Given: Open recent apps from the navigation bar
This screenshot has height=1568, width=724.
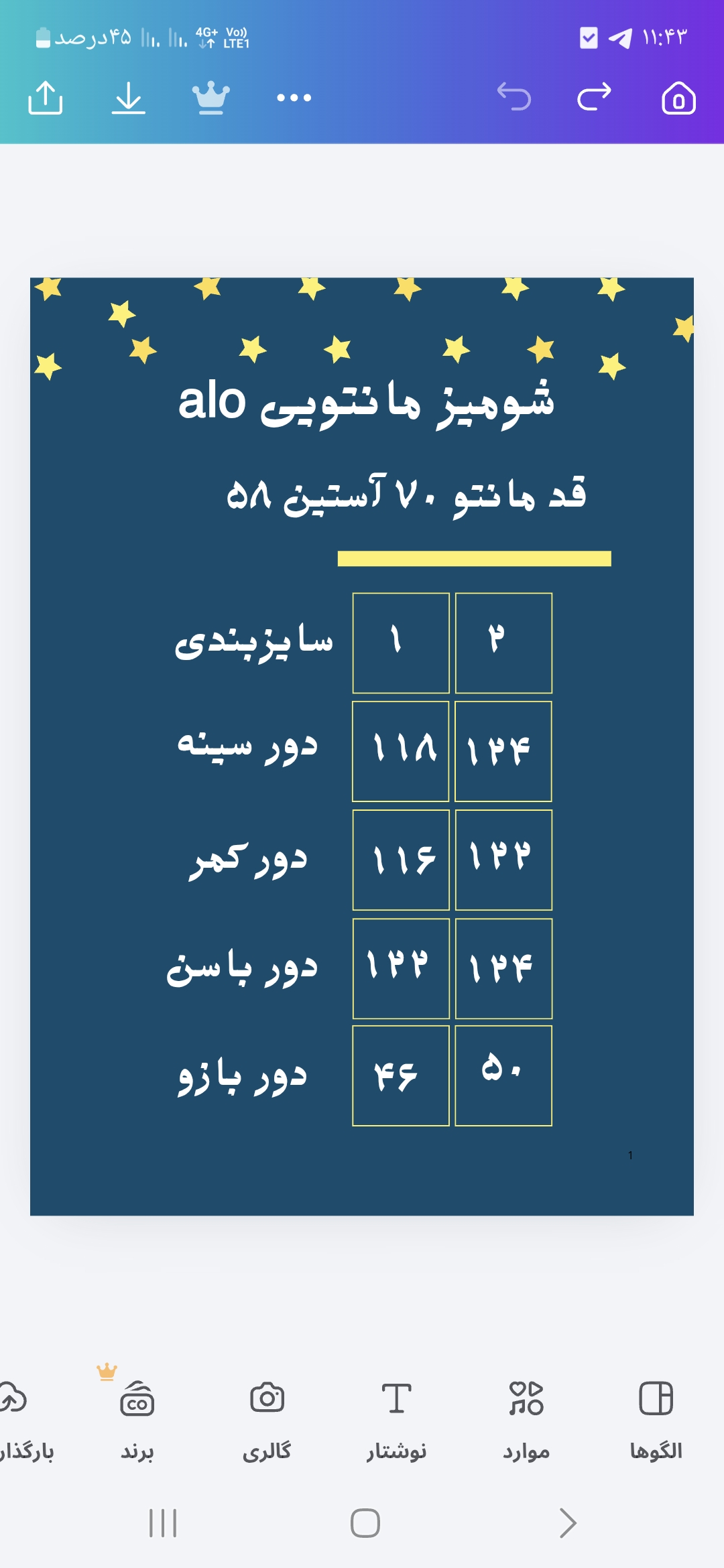Looking at the screenshot, I should point(163,1523).
